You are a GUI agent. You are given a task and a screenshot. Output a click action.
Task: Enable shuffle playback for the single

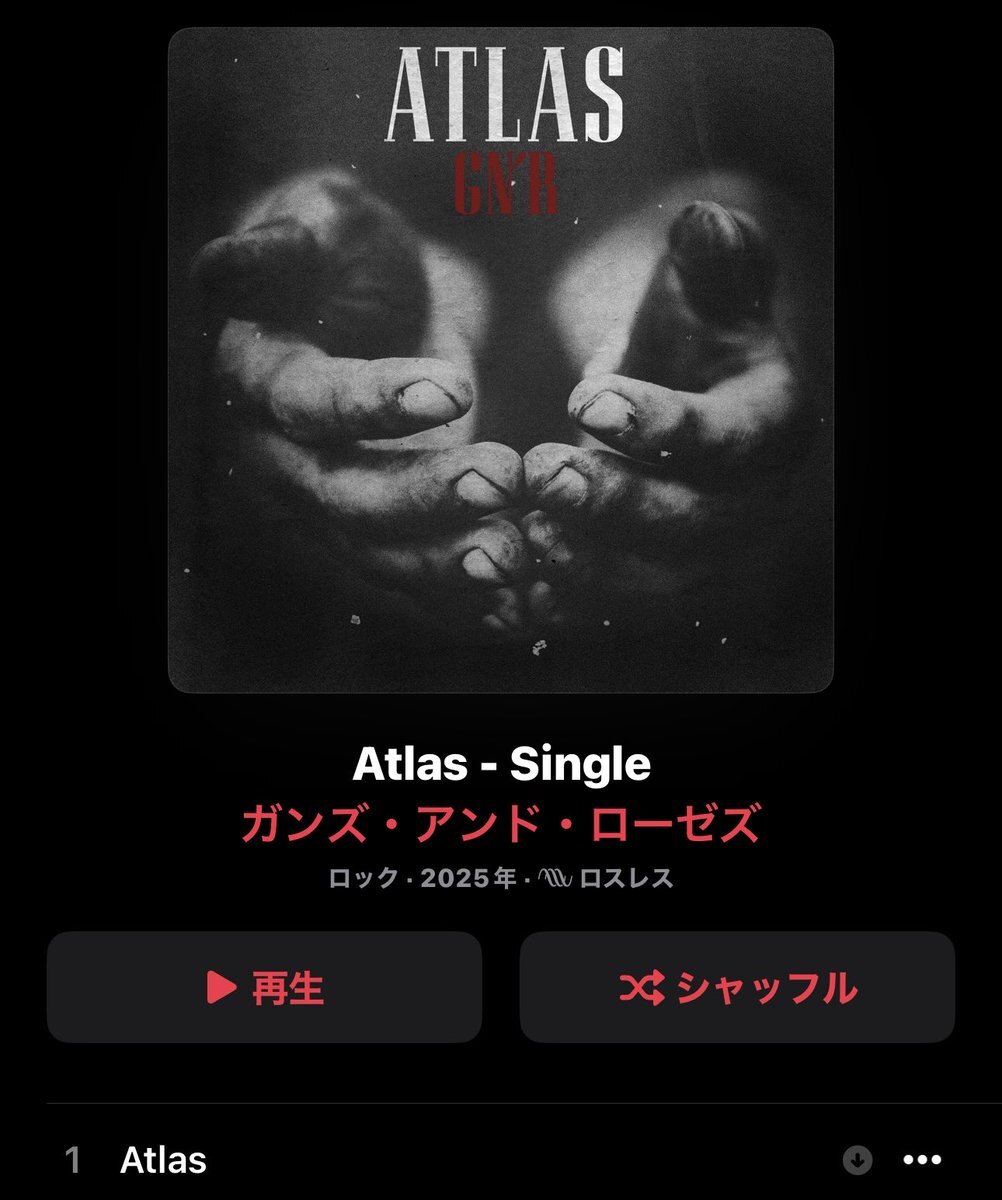pos(736,987)
